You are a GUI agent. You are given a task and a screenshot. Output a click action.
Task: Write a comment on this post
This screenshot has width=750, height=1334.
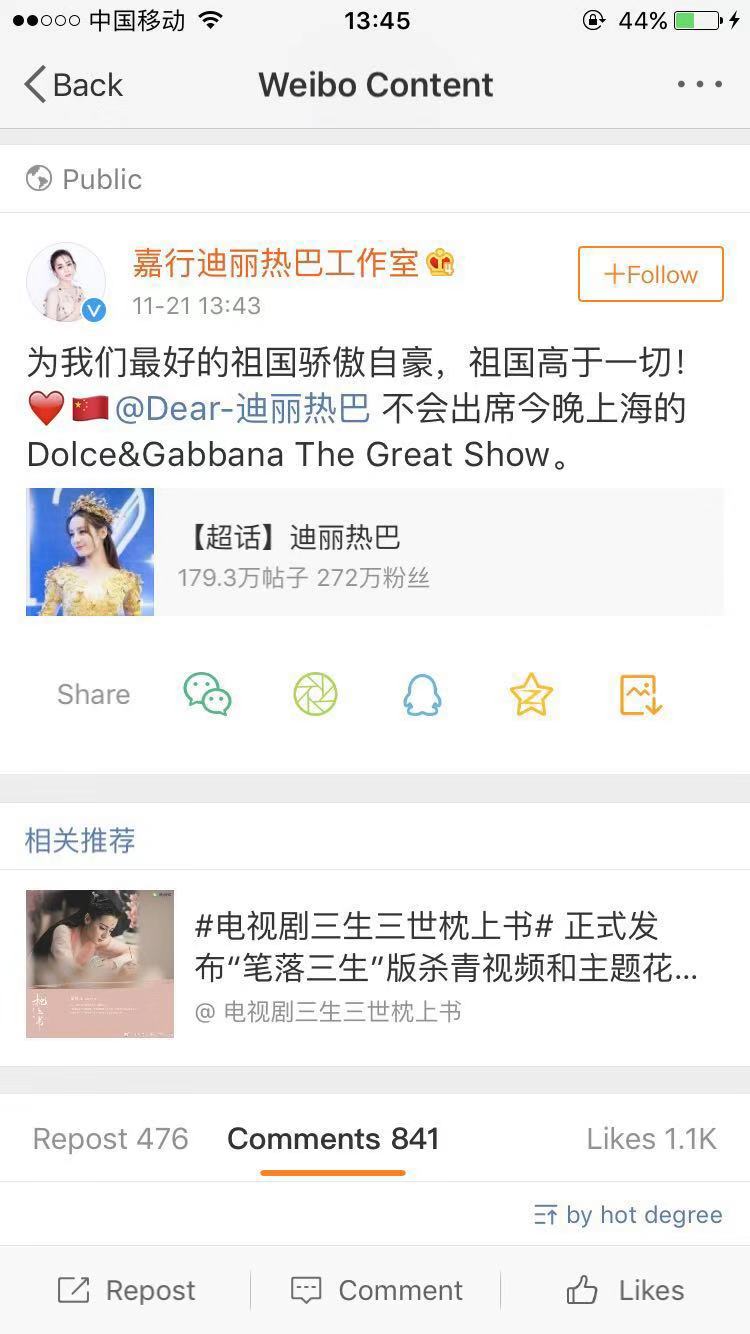376,1290
